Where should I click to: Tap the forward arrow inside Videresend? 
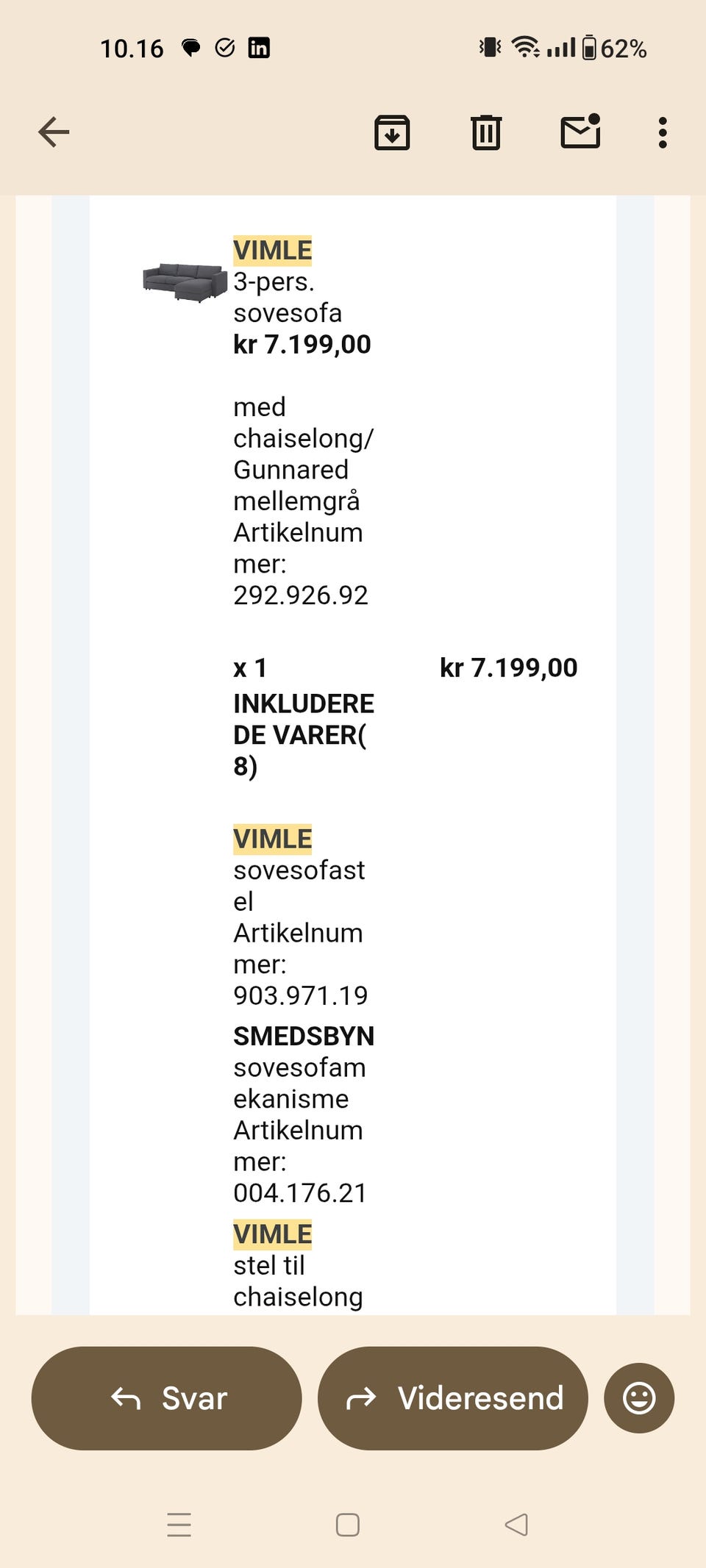click(x=362, y=1398)
